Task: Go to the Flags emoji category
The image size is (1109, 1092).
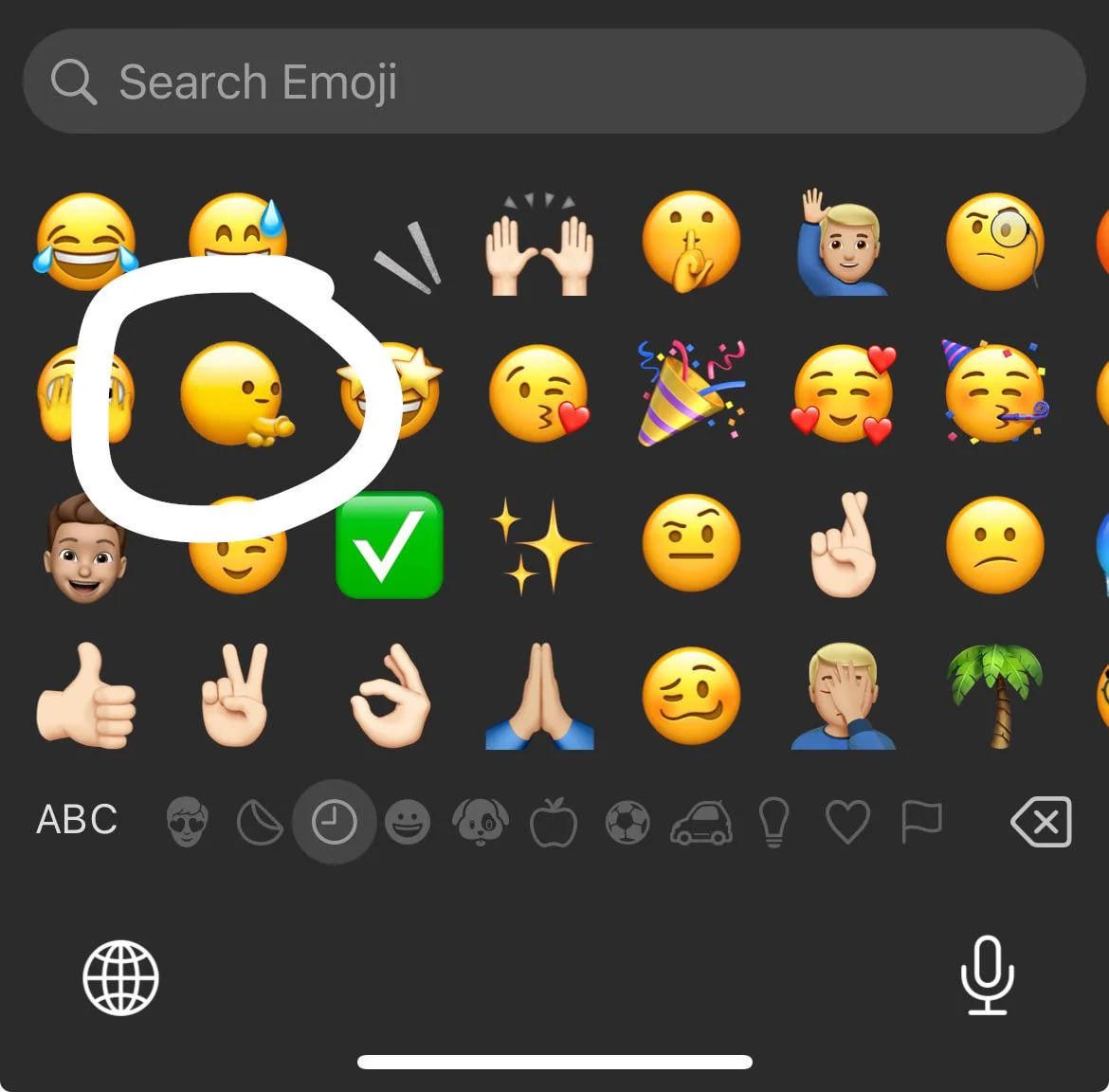Action: coord(921,821)
